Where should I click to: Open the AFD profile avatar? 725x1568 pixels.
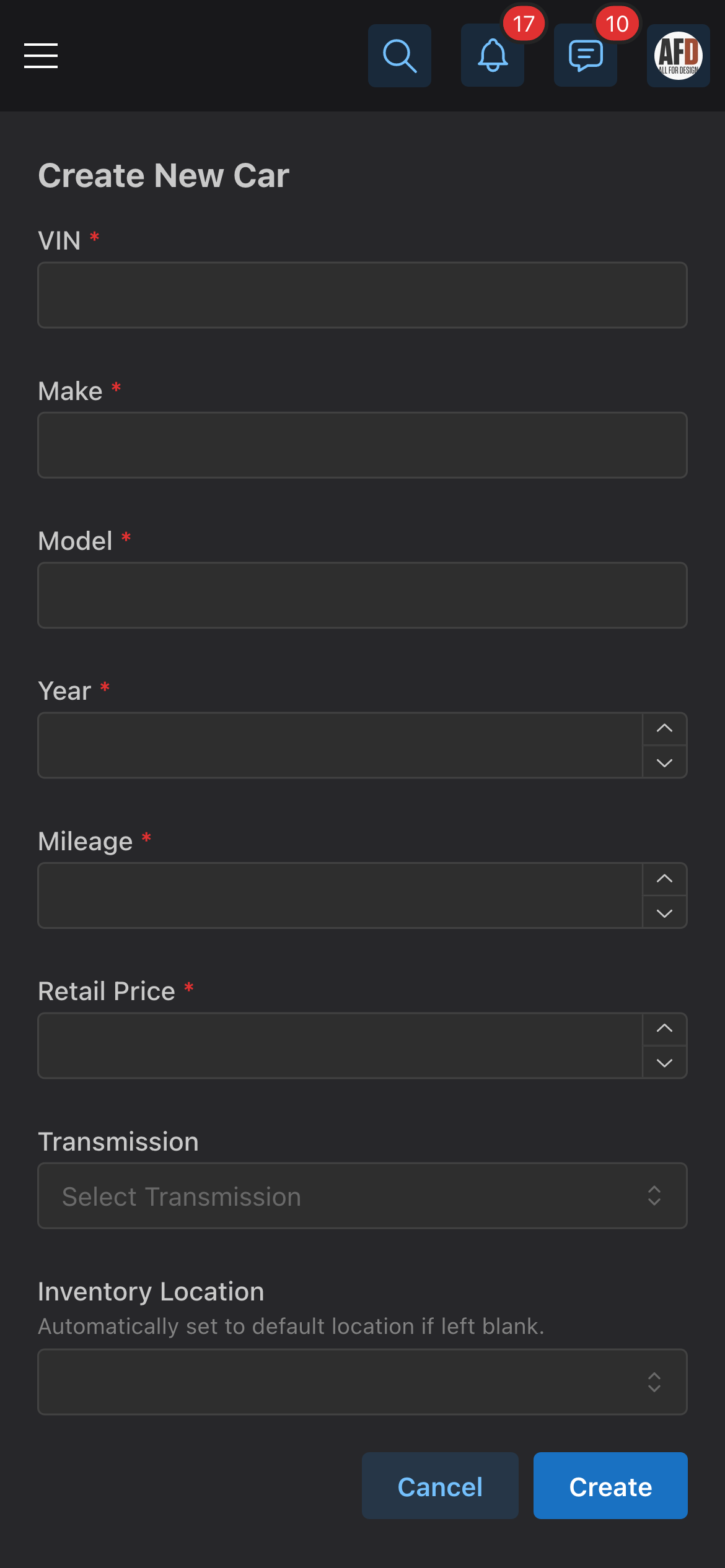679,56
